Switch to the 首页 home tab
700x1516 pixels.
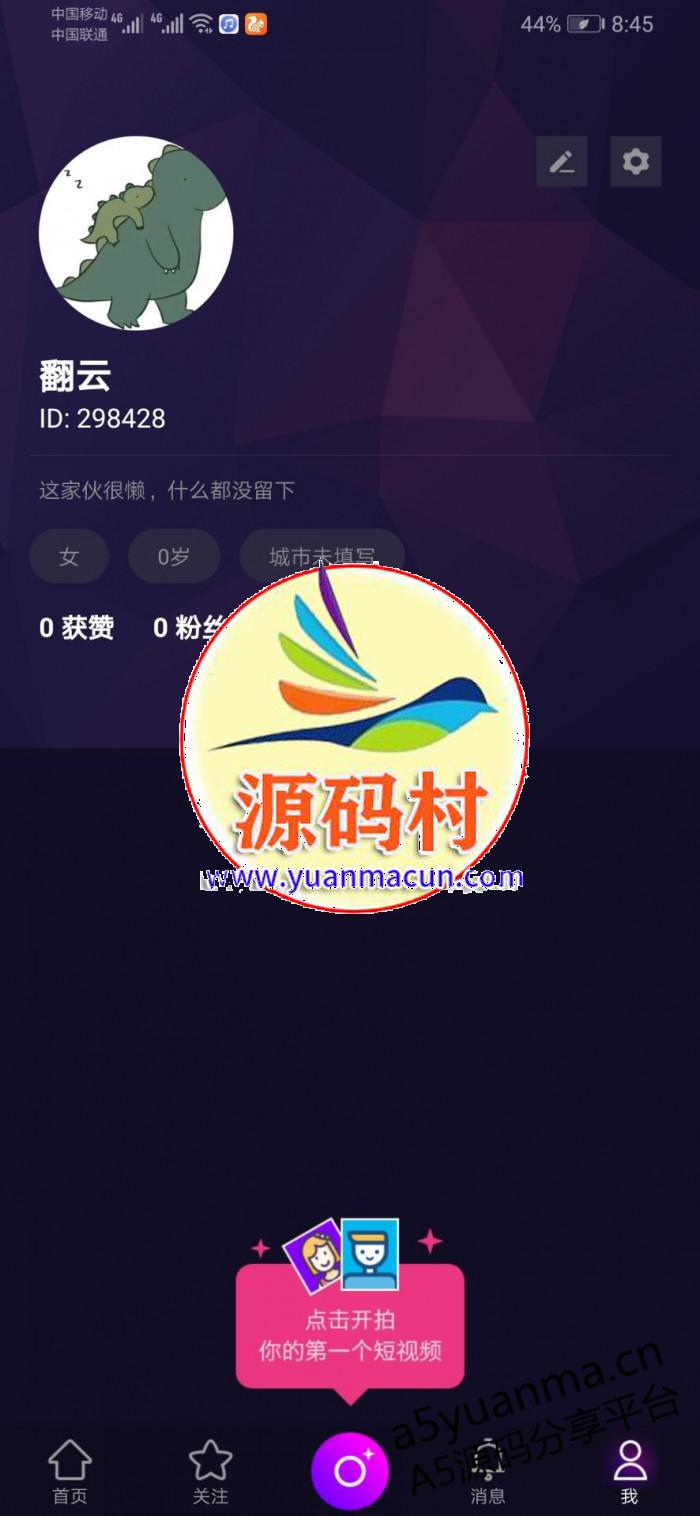point(70,1471)
